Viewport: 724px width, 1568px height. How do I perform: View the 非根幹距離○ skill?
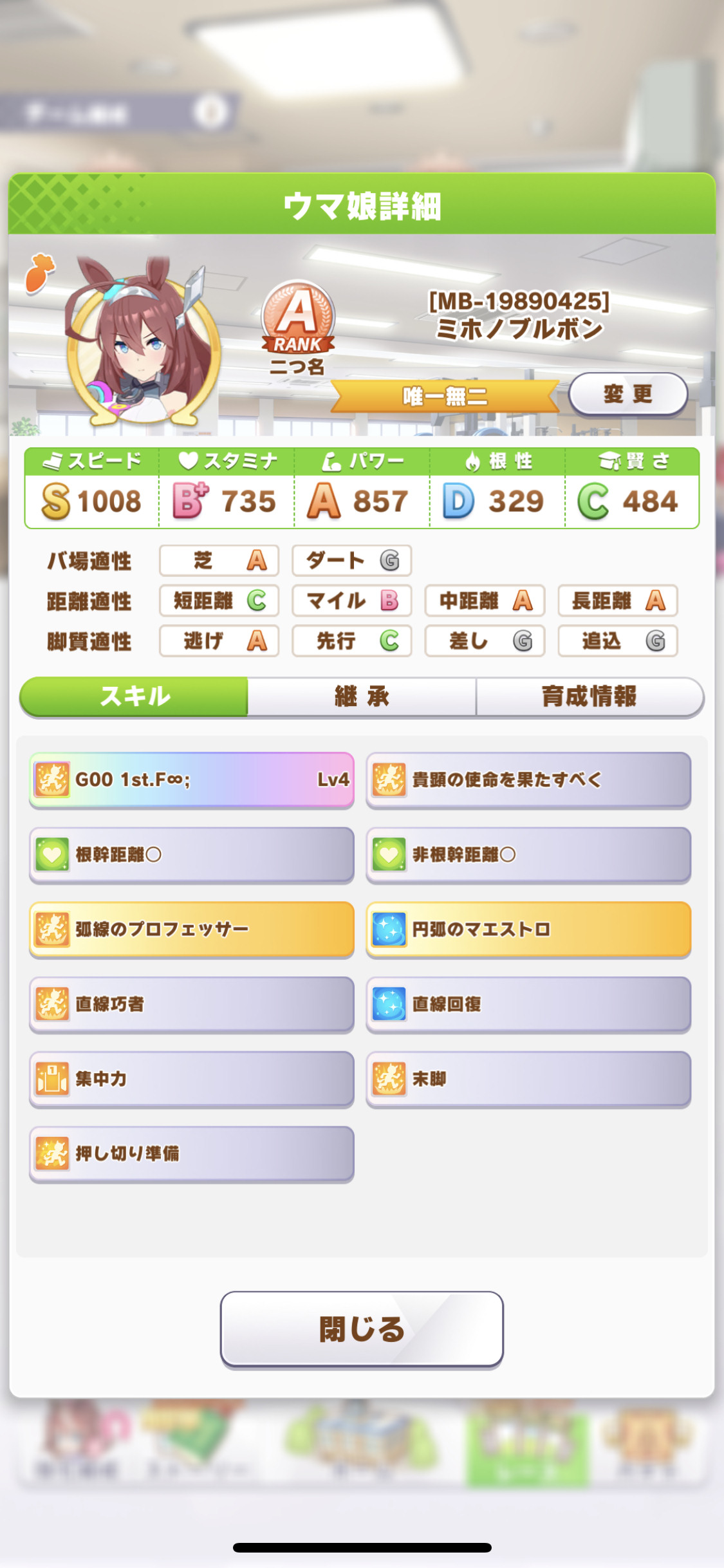click(x=528, y=854)
